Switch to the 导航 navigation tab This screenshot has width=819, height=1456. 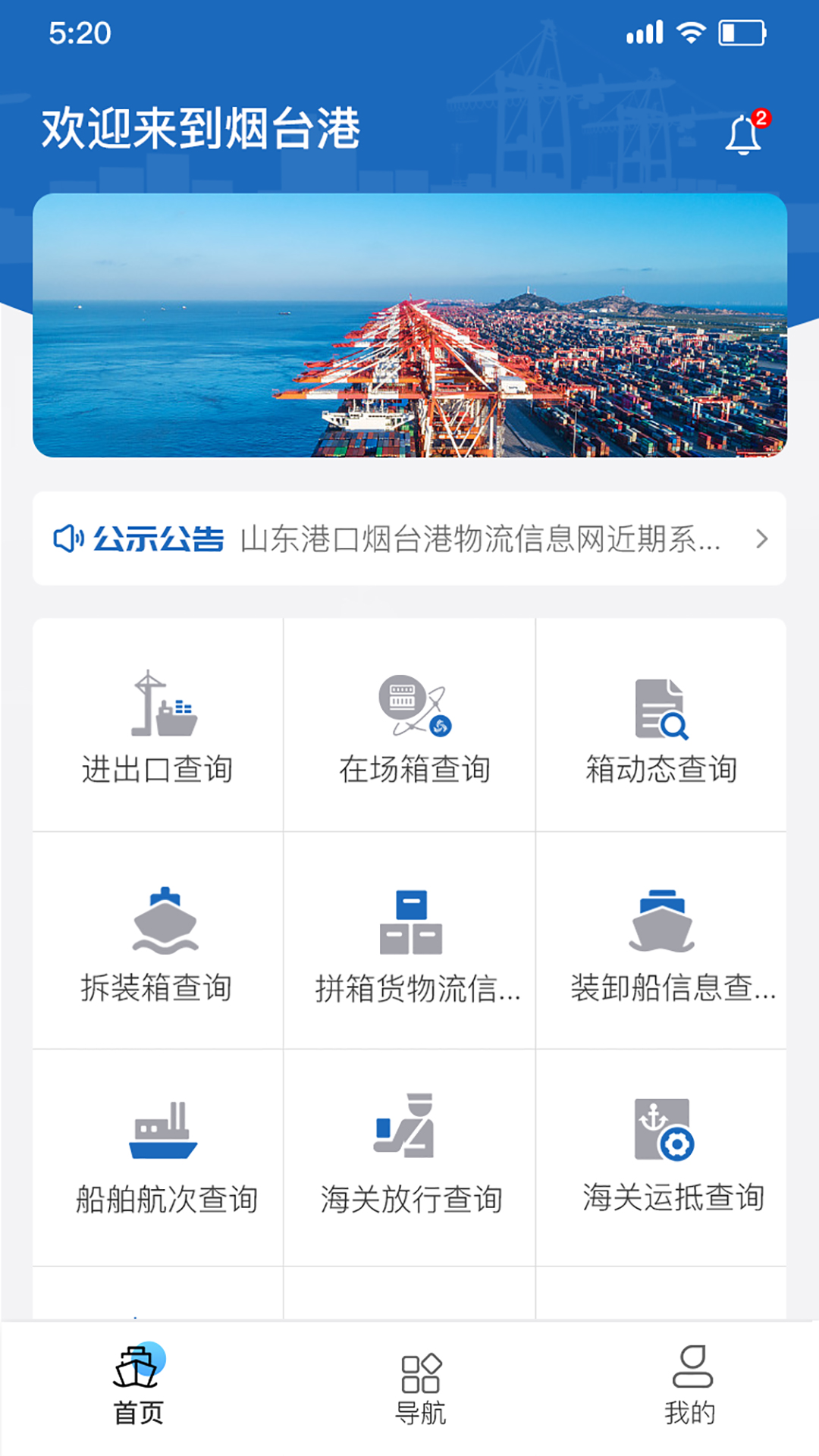click(x=421, y=1387)
